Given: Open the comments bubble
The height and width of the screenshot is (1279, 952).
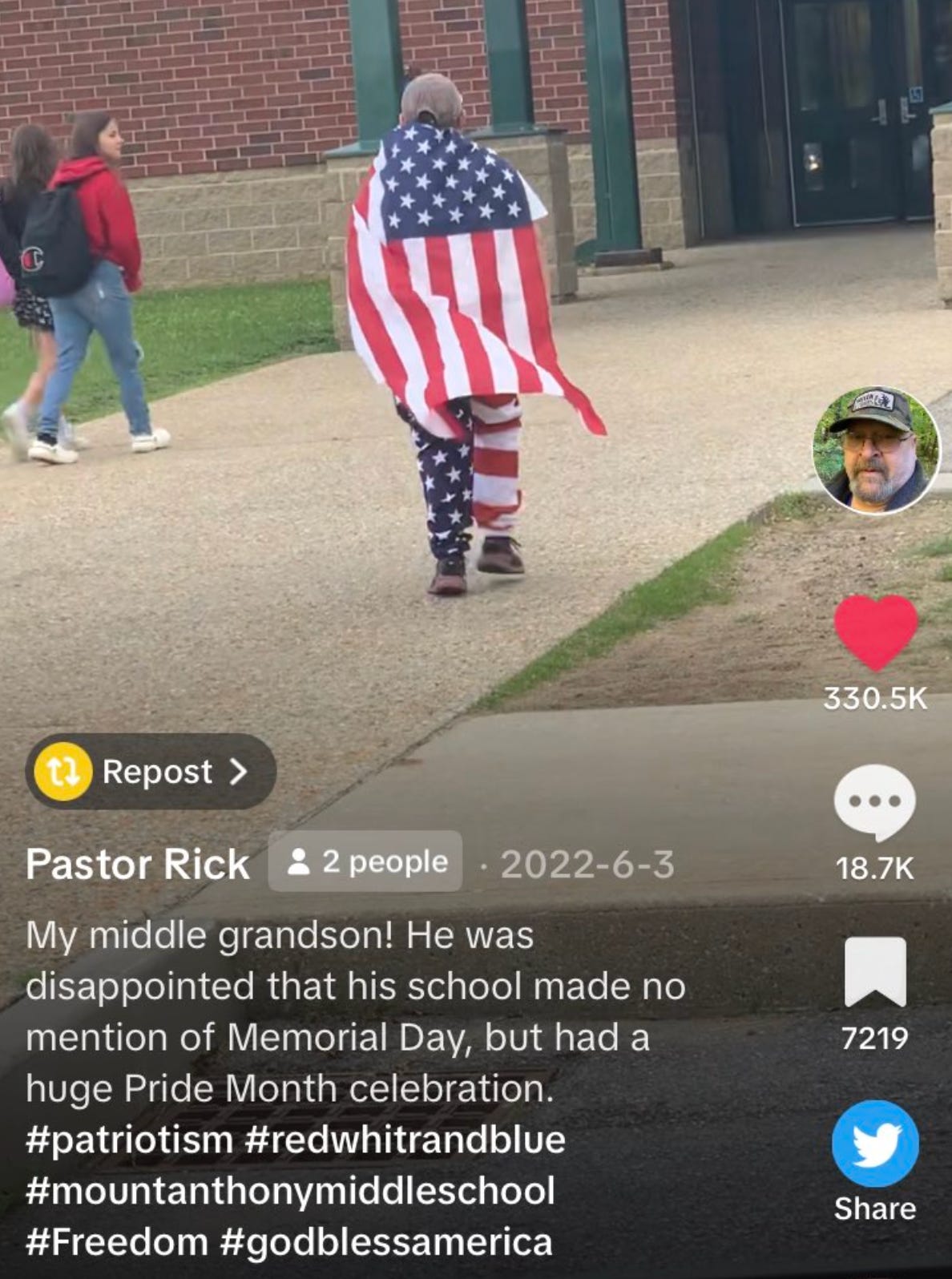Looking at the screenshot, I should pos(874,802).
